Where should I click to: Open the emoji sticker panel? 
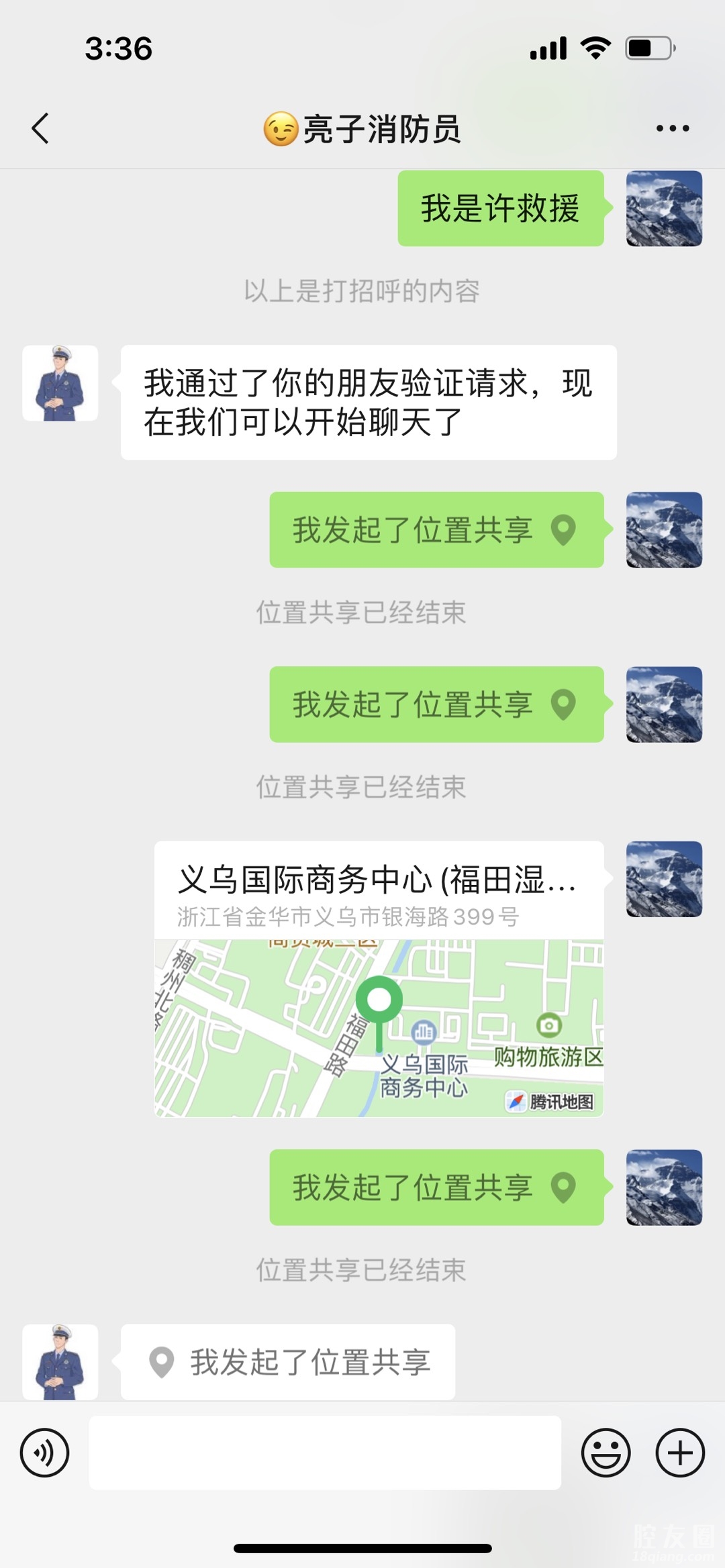606,1453
